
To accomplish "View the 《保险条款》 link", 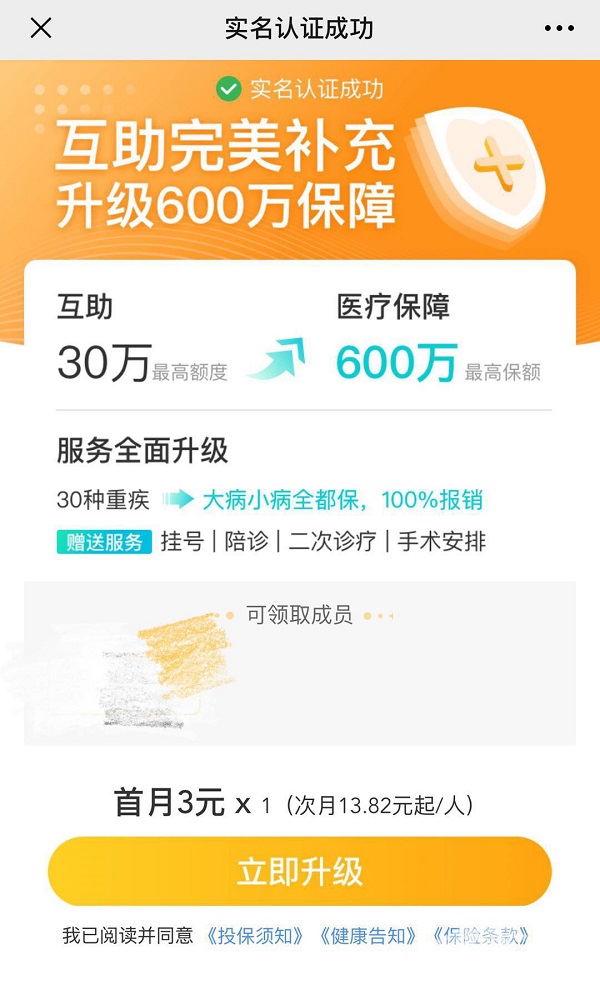I will point(481,937).
